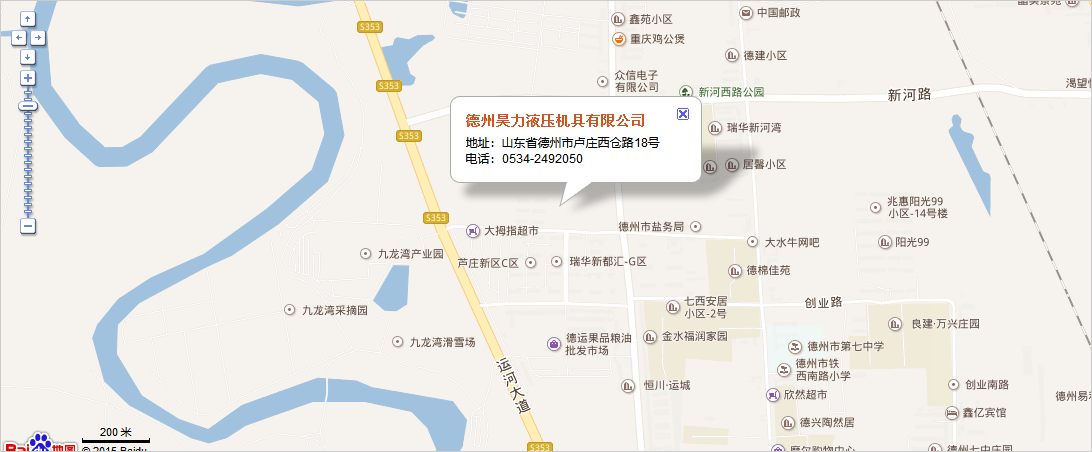Screen dimensions: 1092x452
Task: Tap the zoom level slider track
Action: click(28, 160)
